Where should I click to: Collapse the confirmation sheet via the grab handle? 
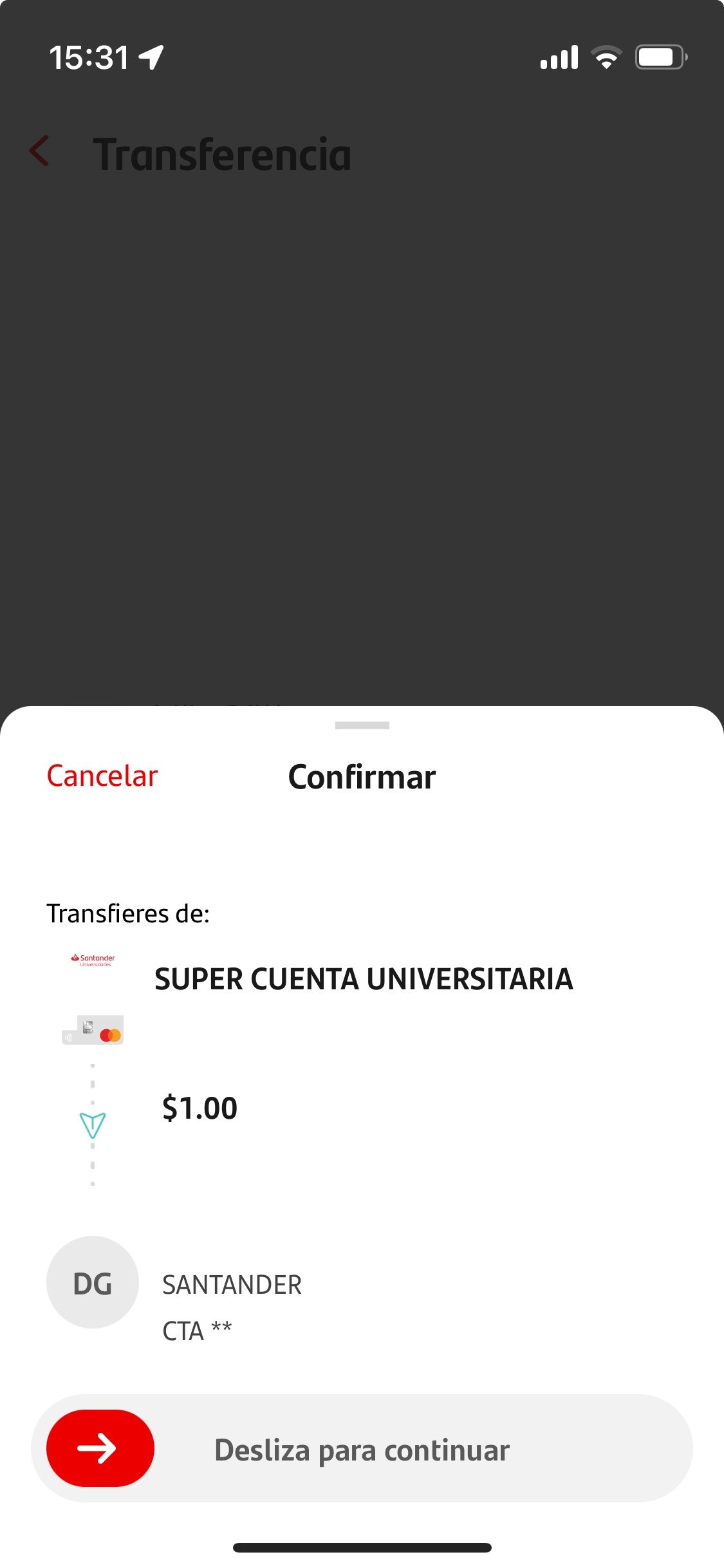pos(362,726)
